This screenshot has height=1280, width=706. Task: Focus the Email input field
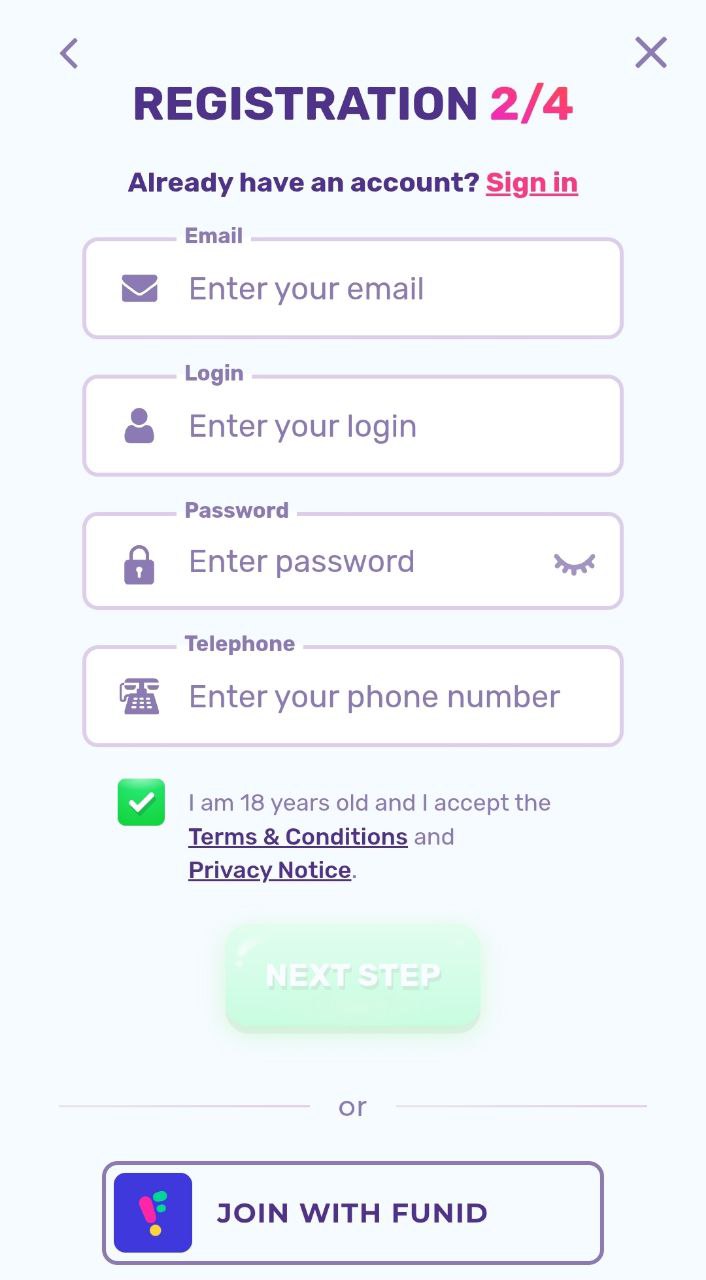[x=353, y=288]
